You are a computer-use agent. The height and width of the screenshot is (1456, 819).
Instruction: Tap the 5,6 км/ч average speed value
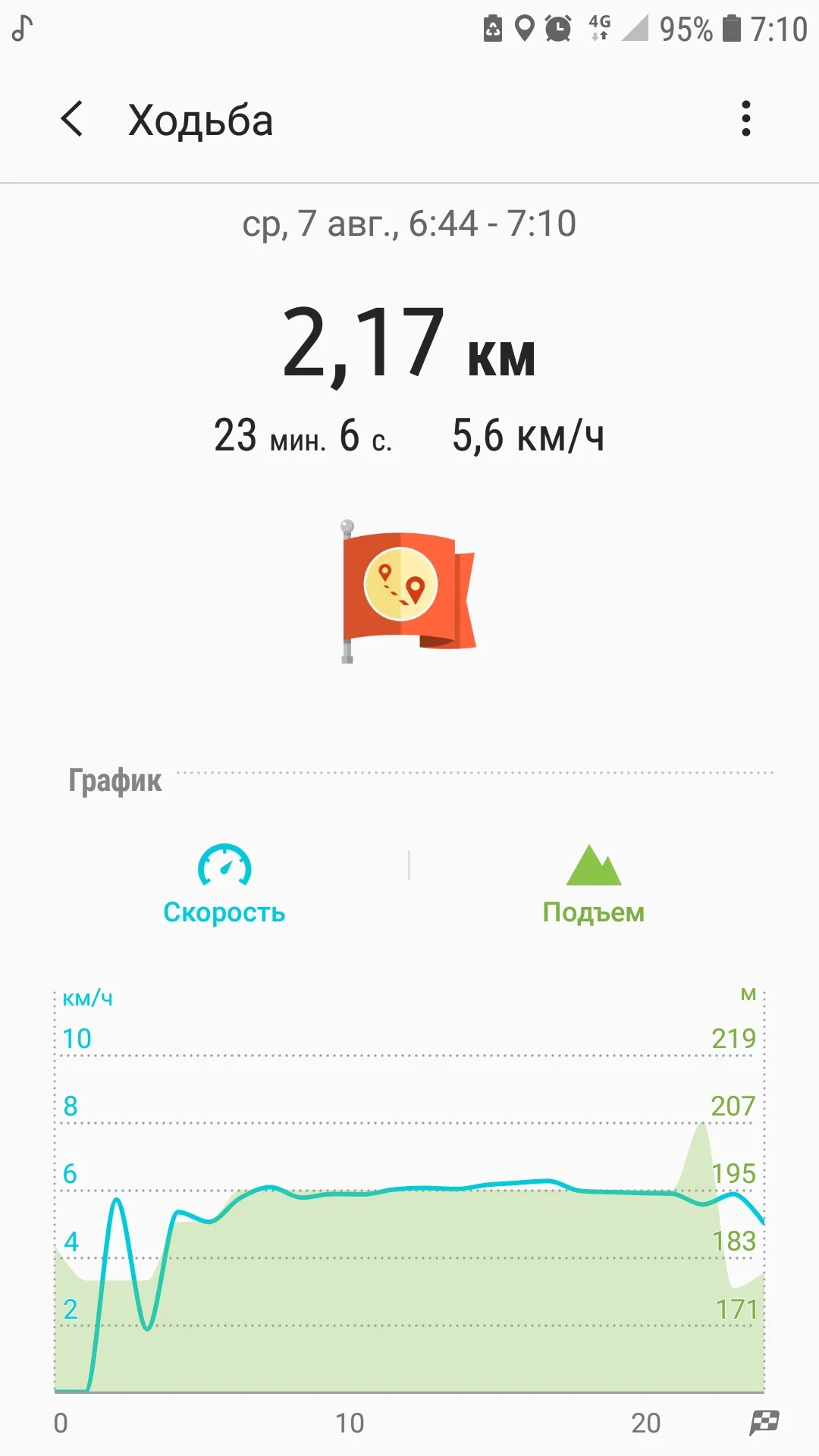529,435
